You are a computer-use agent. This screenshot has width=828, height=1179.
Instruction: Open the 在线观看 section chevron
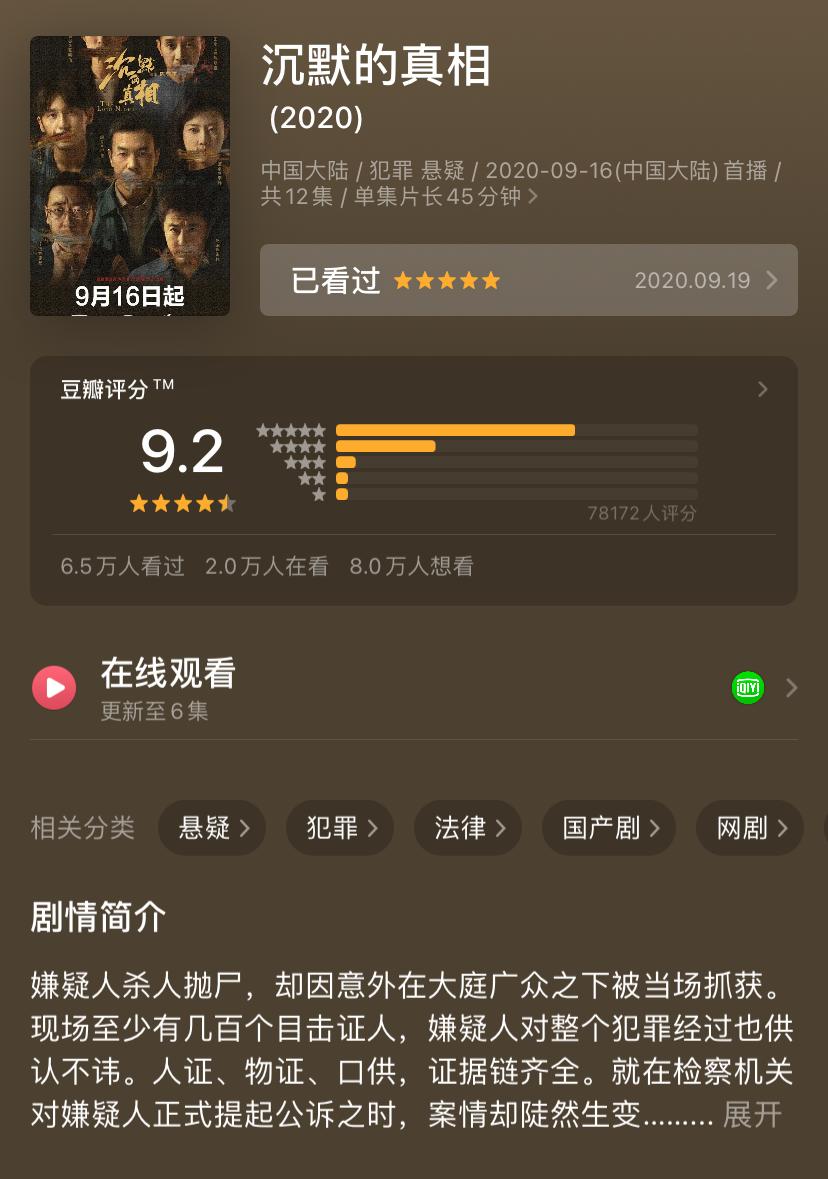point(791,687)
